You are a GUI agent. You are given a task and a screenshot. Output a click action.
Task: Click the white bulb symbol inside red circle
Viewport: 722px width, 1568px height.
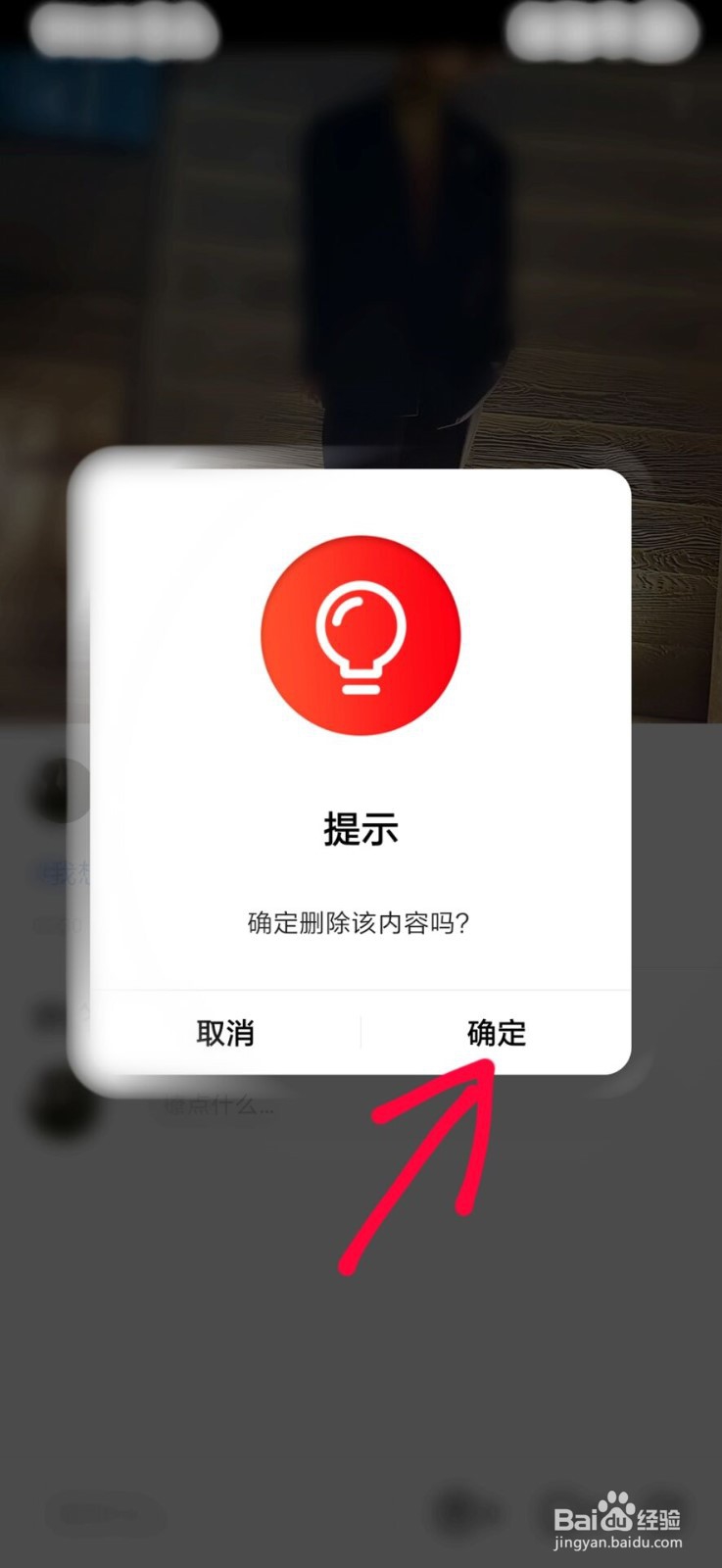(361, 632)
